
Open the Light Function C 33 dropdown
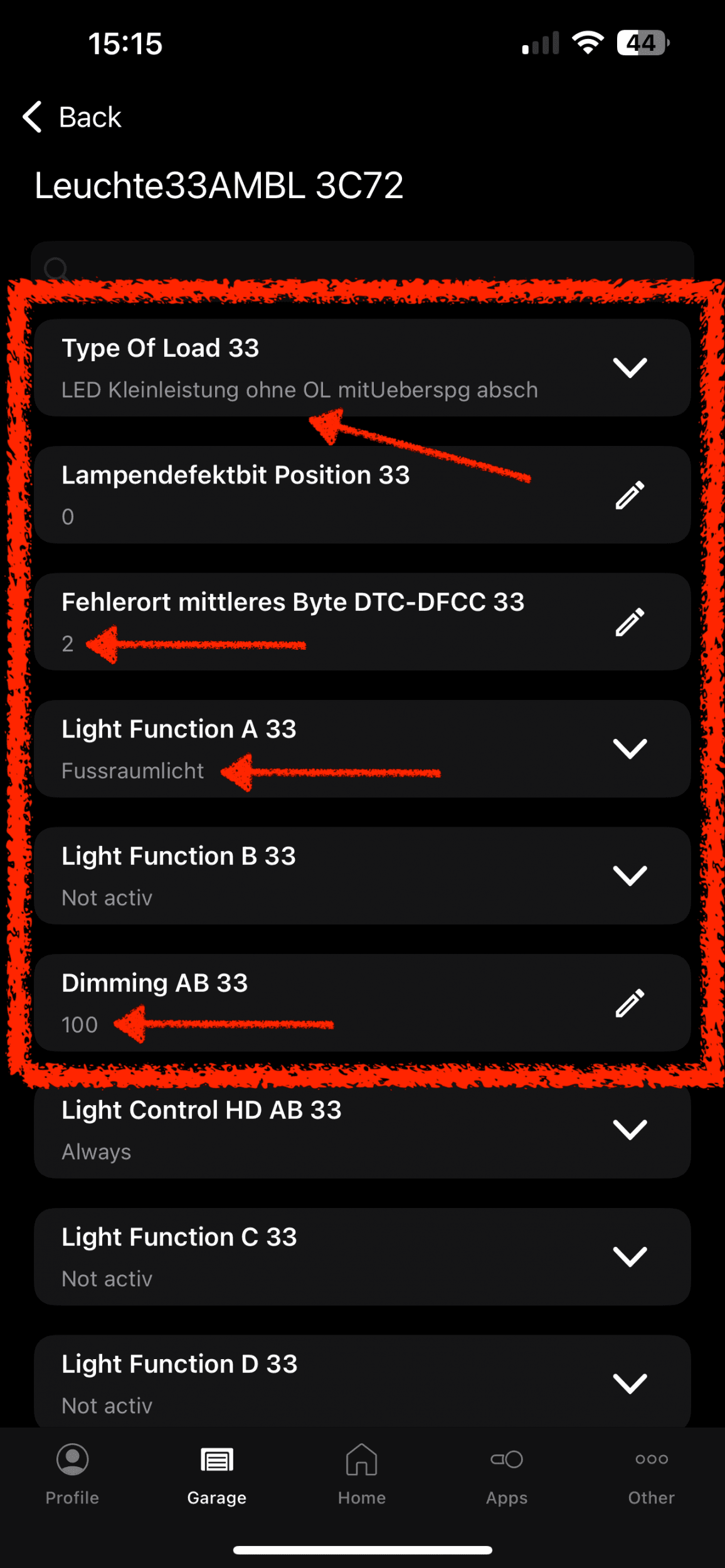pyautogui.click(x=629, y=1256)
